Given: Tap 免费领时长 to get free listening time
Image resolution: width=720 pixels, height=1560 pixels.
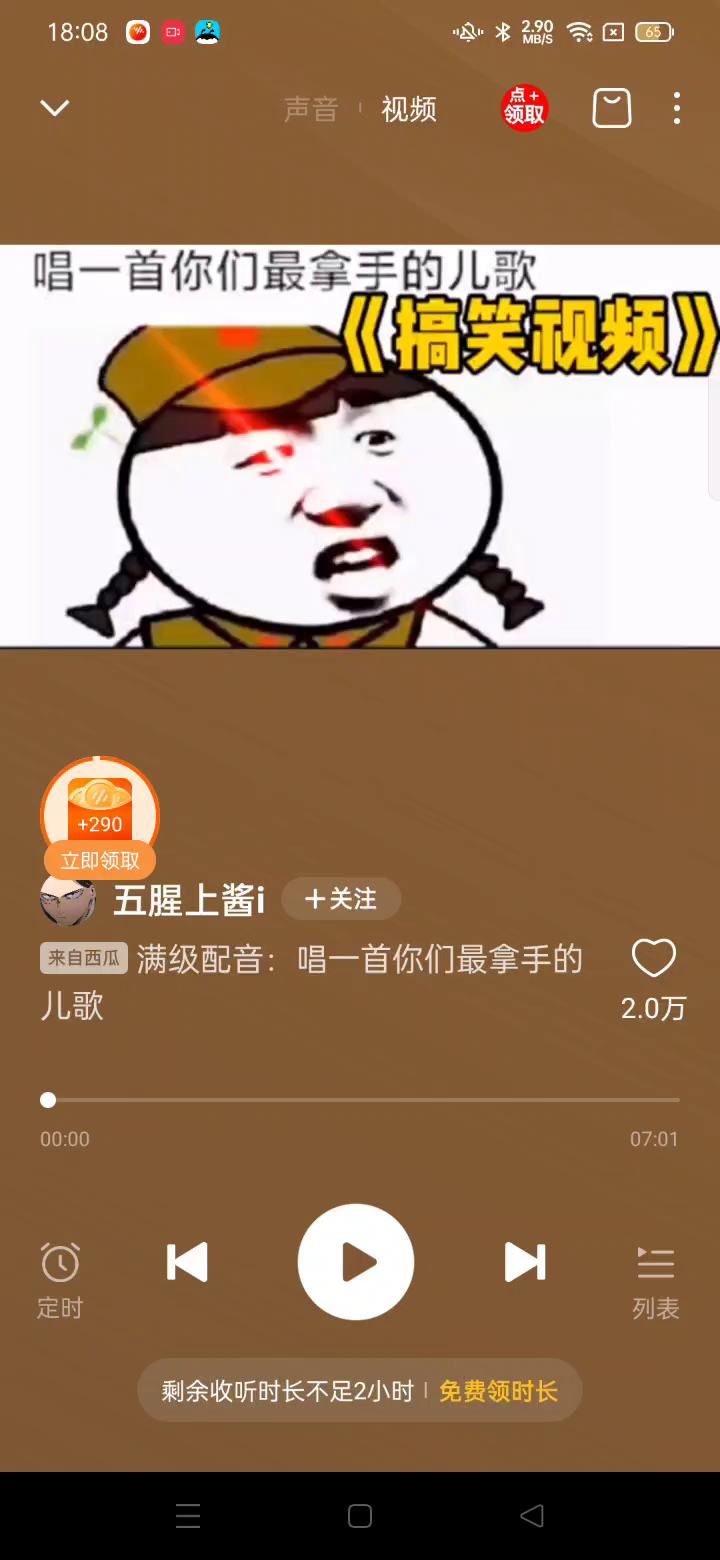Looking at the screenshot, I should coord(498,1391).
